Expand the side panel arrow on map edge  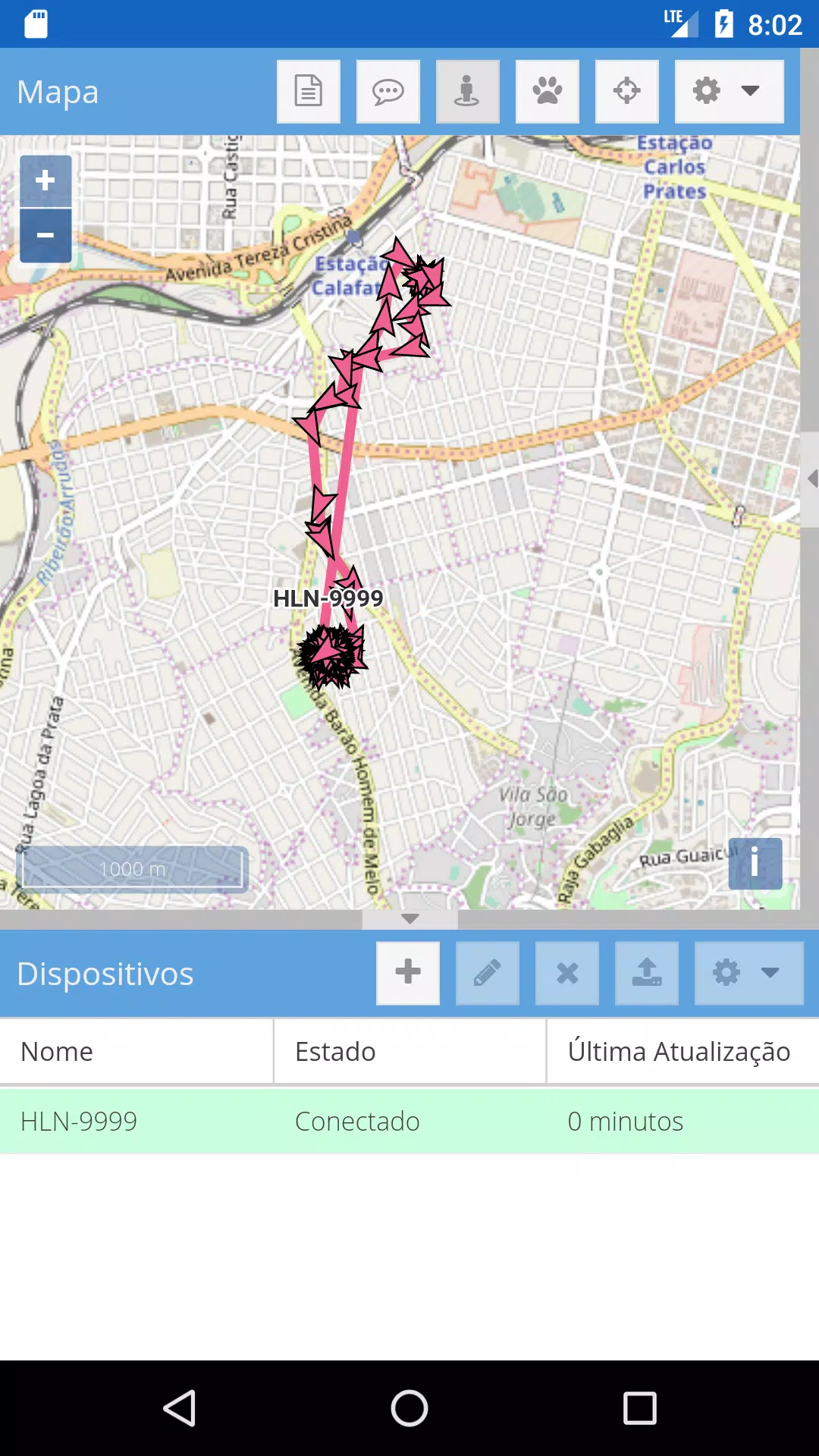tap(811, 479)
